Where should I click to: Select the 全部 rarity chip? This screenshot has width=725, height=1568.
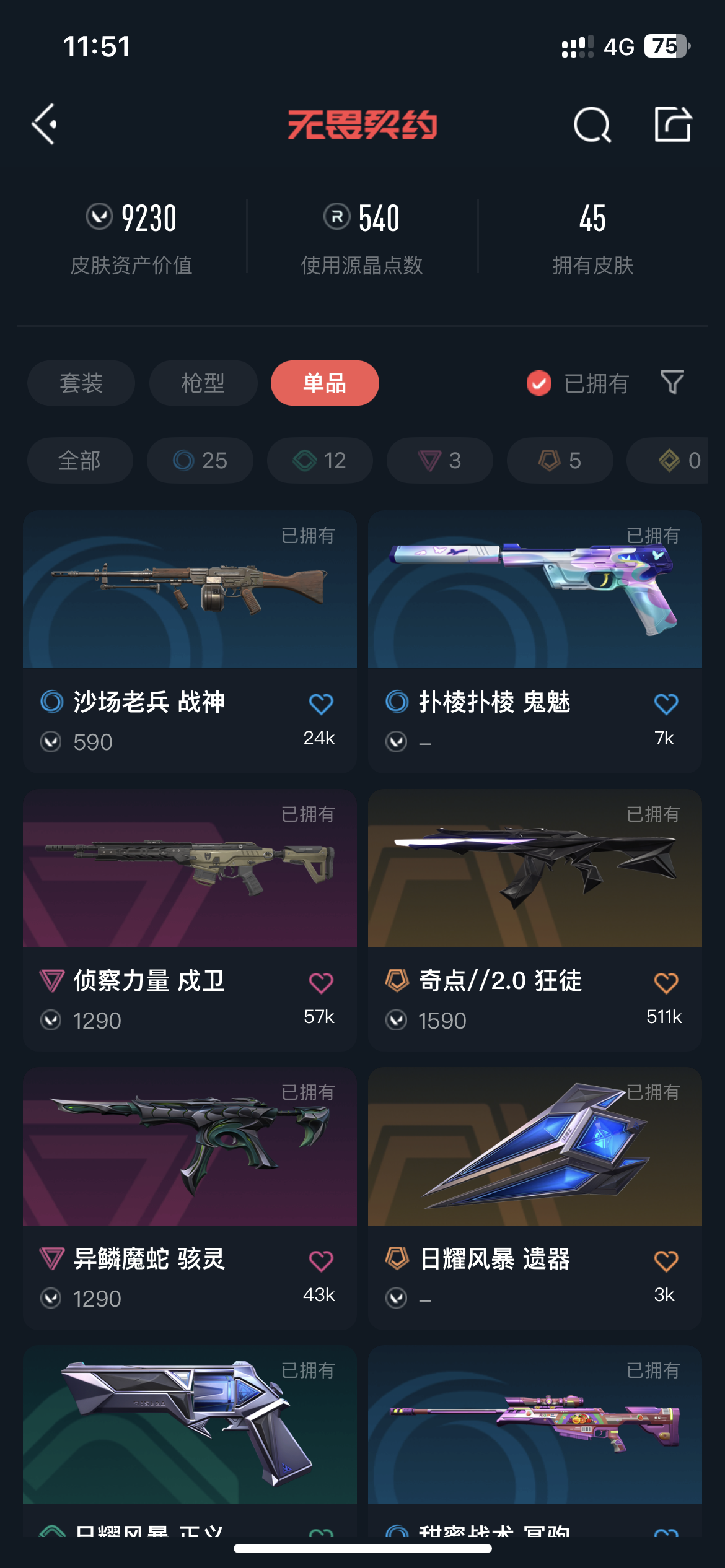point(80,461)
